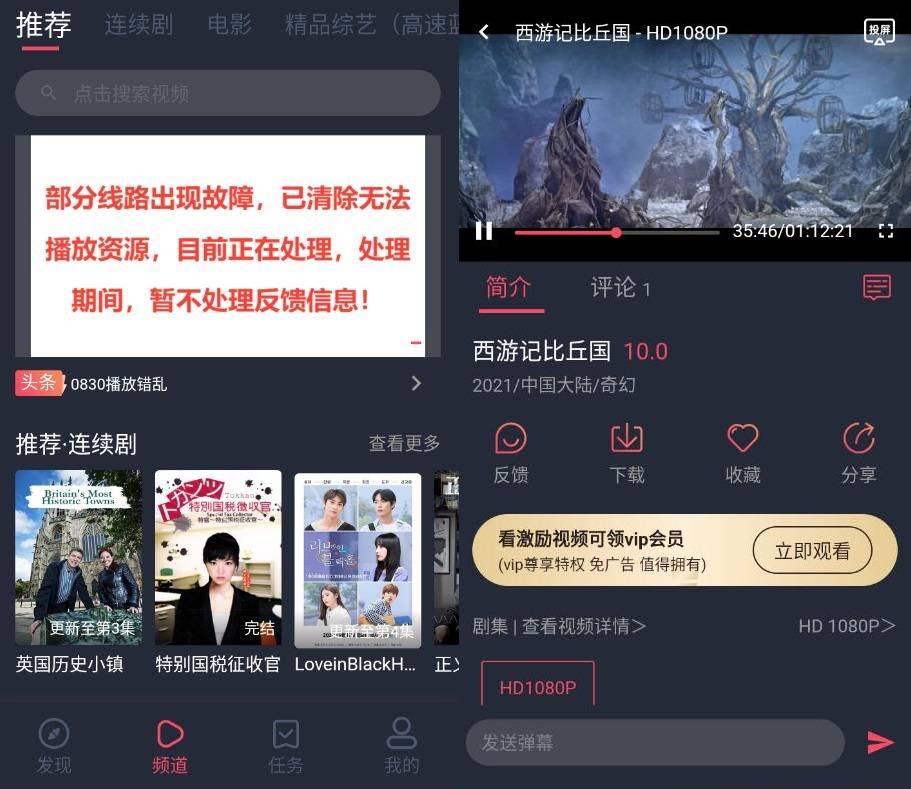Open 反馈 feedback for this video
The image size is (911, 789).
pyautogui.click(x=511, y=452)
